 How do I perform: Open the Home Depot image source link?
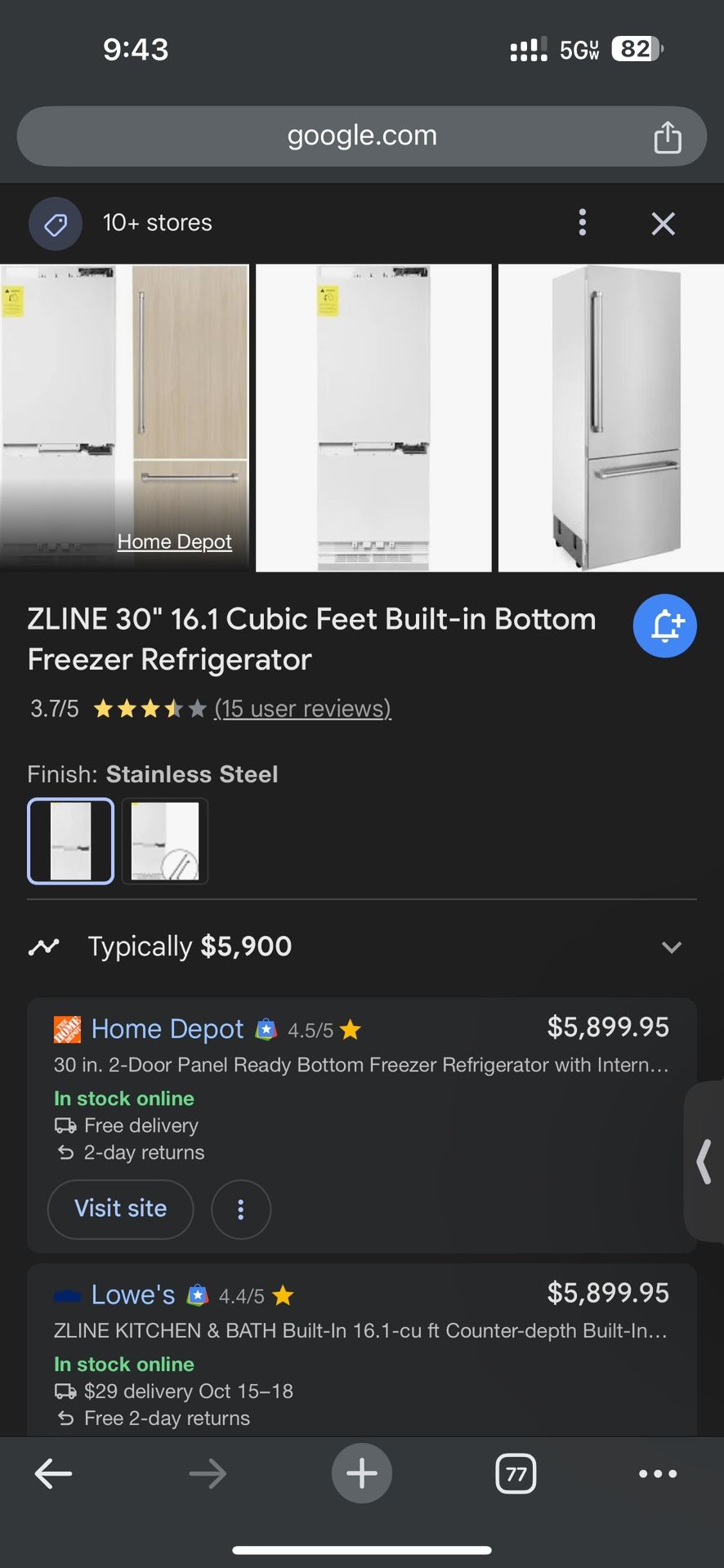[x=174, y=541]
